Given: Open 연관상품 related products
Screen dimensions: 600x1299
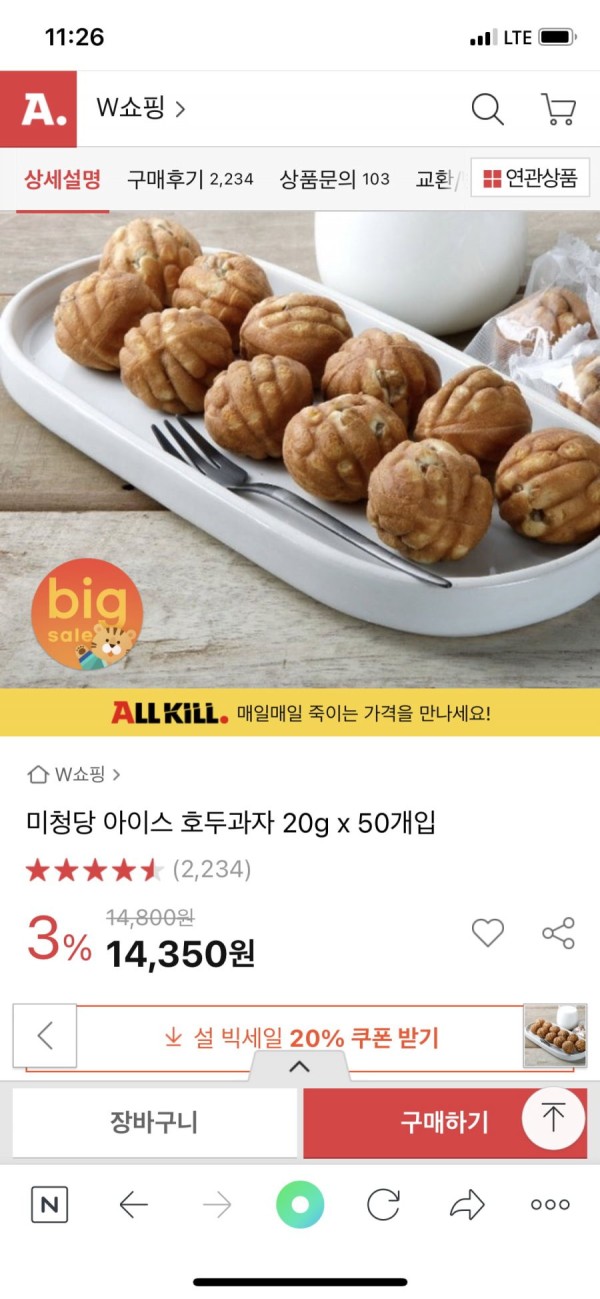Looking at the screenshot, I should pos(530,179).
